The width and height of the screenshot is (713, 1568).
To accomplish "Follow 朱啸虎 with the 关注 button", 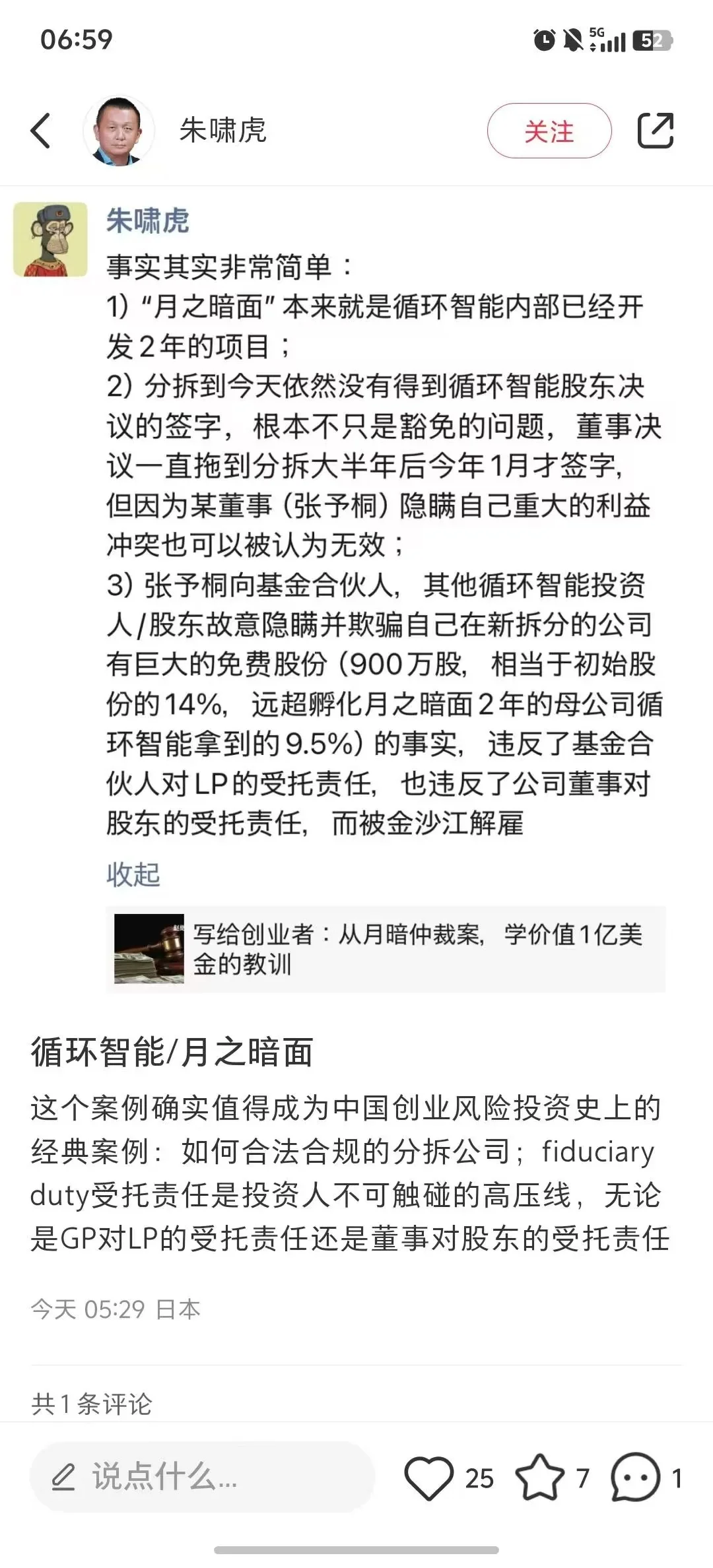I will pos(549,131).
